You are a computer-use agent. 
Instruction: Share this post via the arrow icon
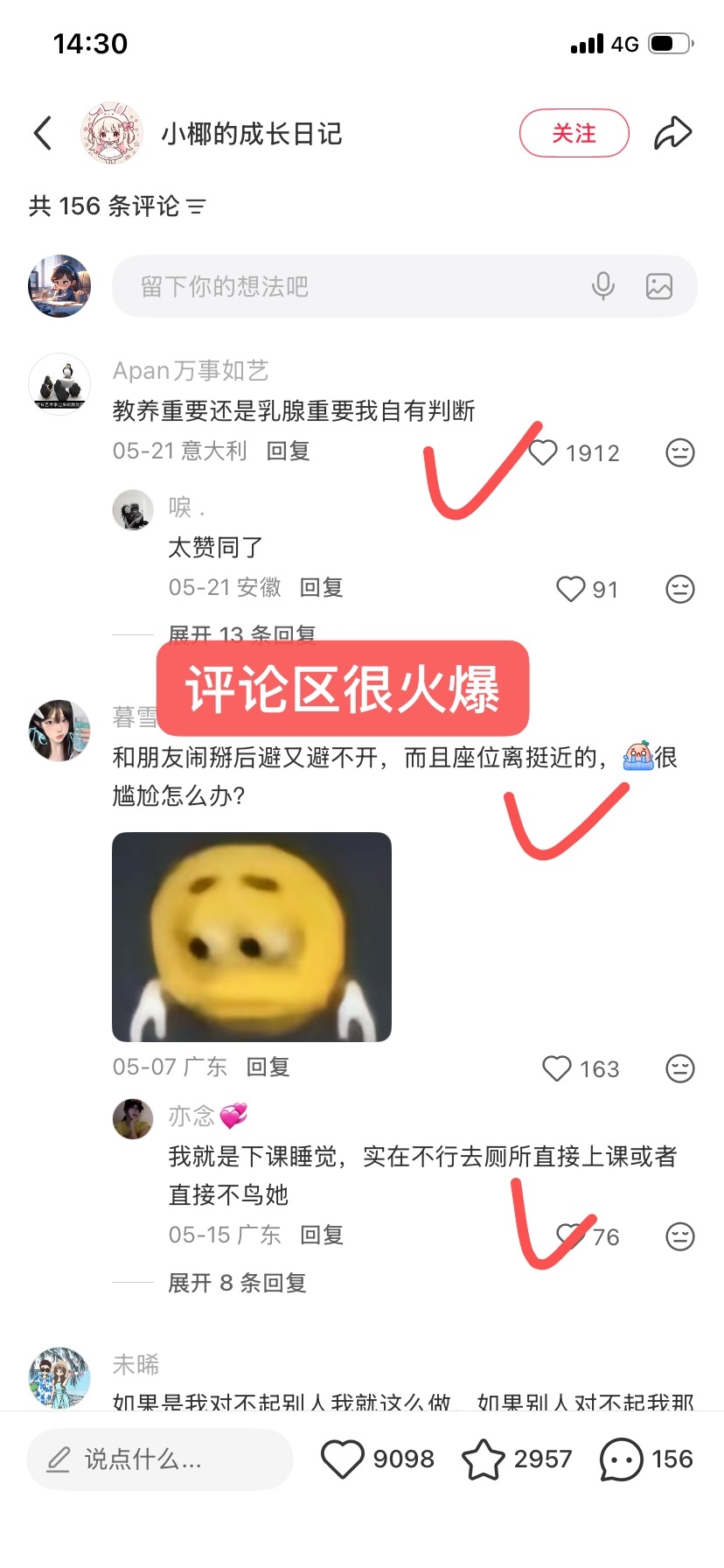[x=673, y=133]
